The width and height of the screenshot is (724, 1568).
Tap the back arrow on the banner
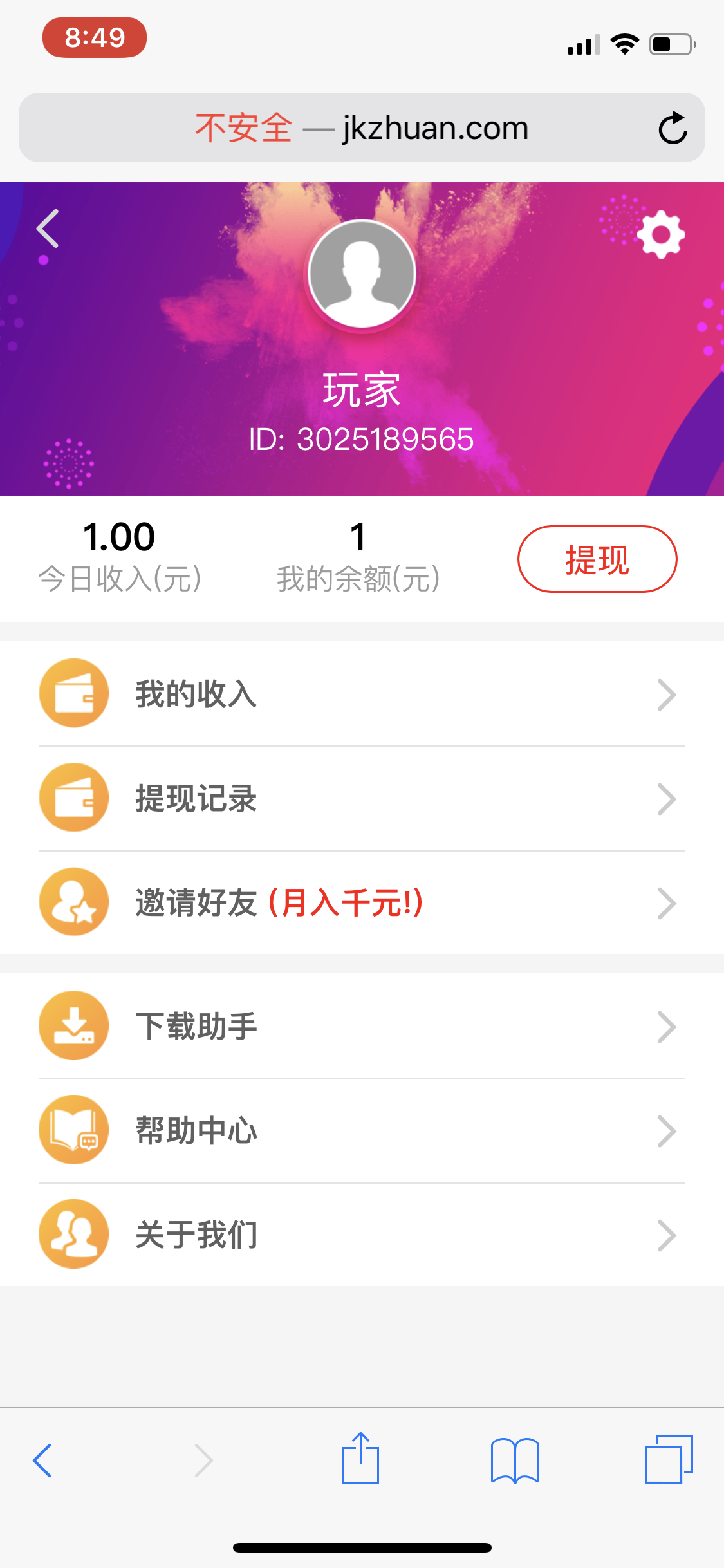pyautogui.click(x=46, y=229)
